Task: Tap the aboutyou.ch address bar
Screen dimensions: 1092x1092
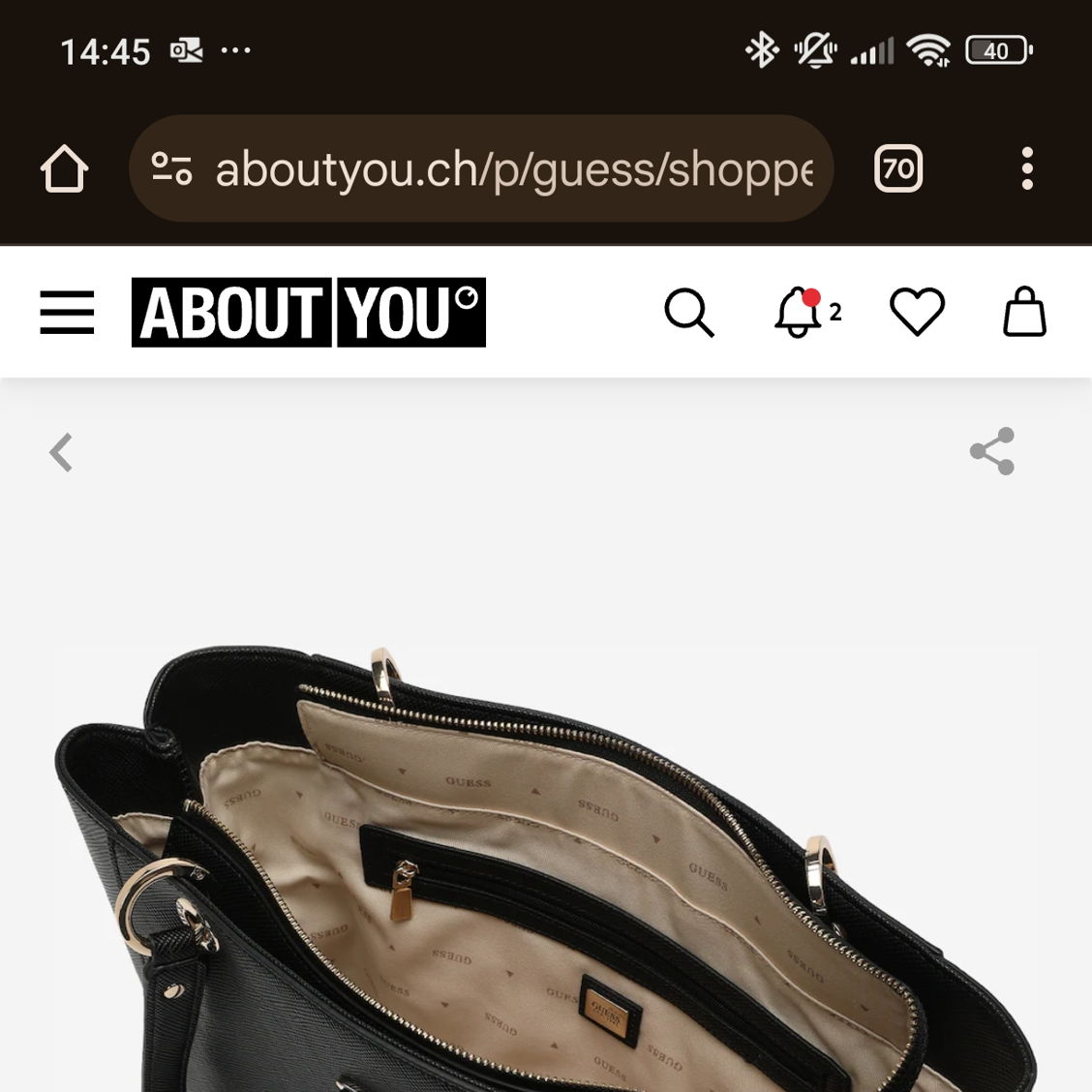Action: coord(513,169)
